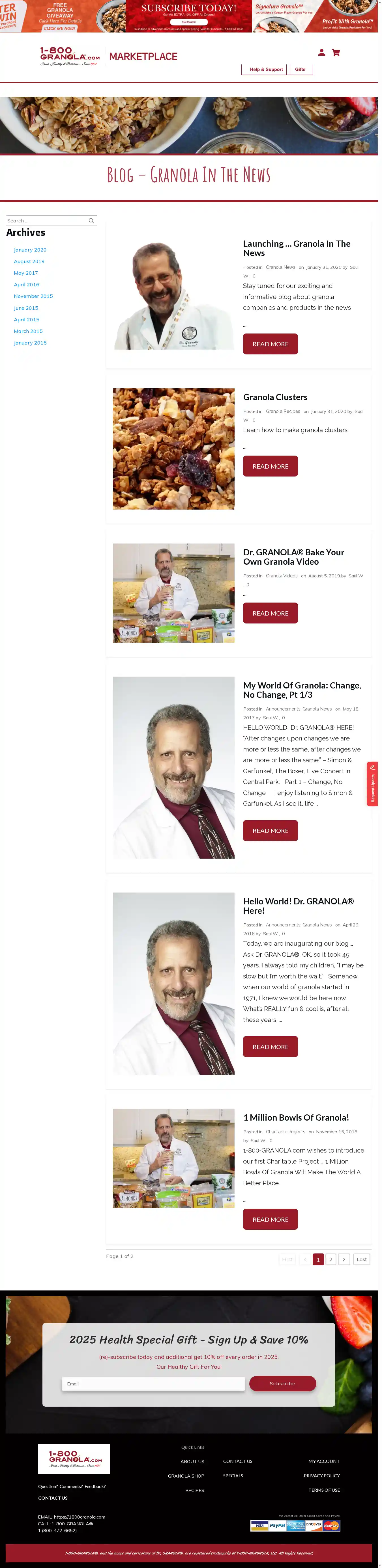Open the user account icon
This screenshot has width=382, height=1568.
point(322,53)
